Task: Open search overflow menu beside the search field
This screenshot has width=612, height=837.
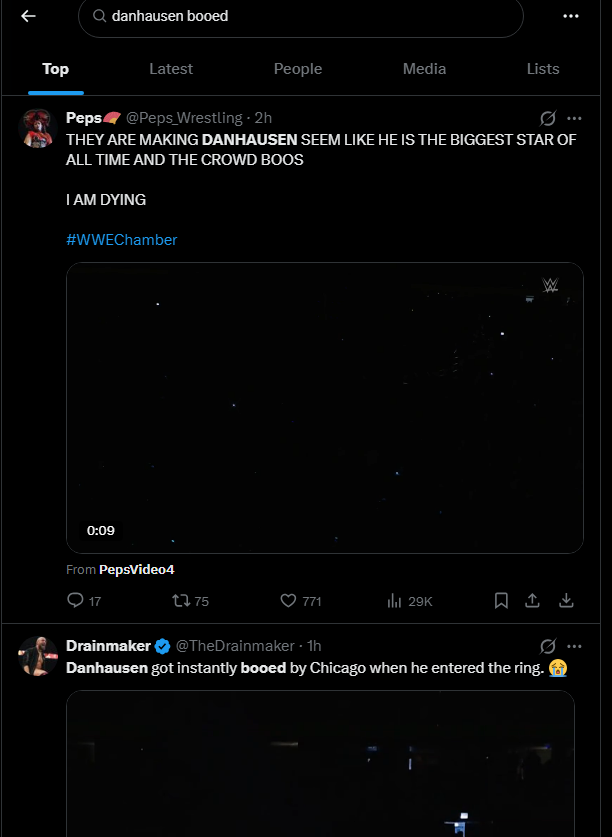Action: [x=571, y=16]
